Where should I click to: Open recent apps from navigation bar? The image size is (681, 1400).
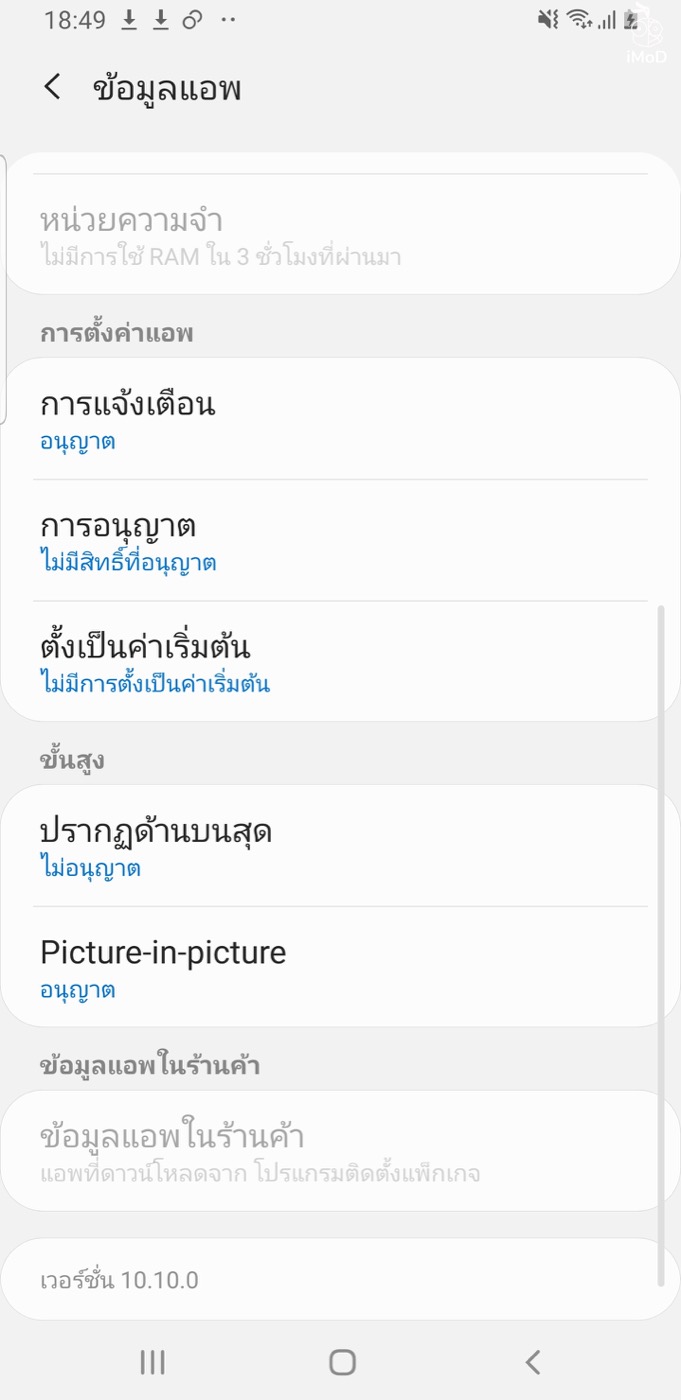pyautogui.click(x=152, y=1361)
